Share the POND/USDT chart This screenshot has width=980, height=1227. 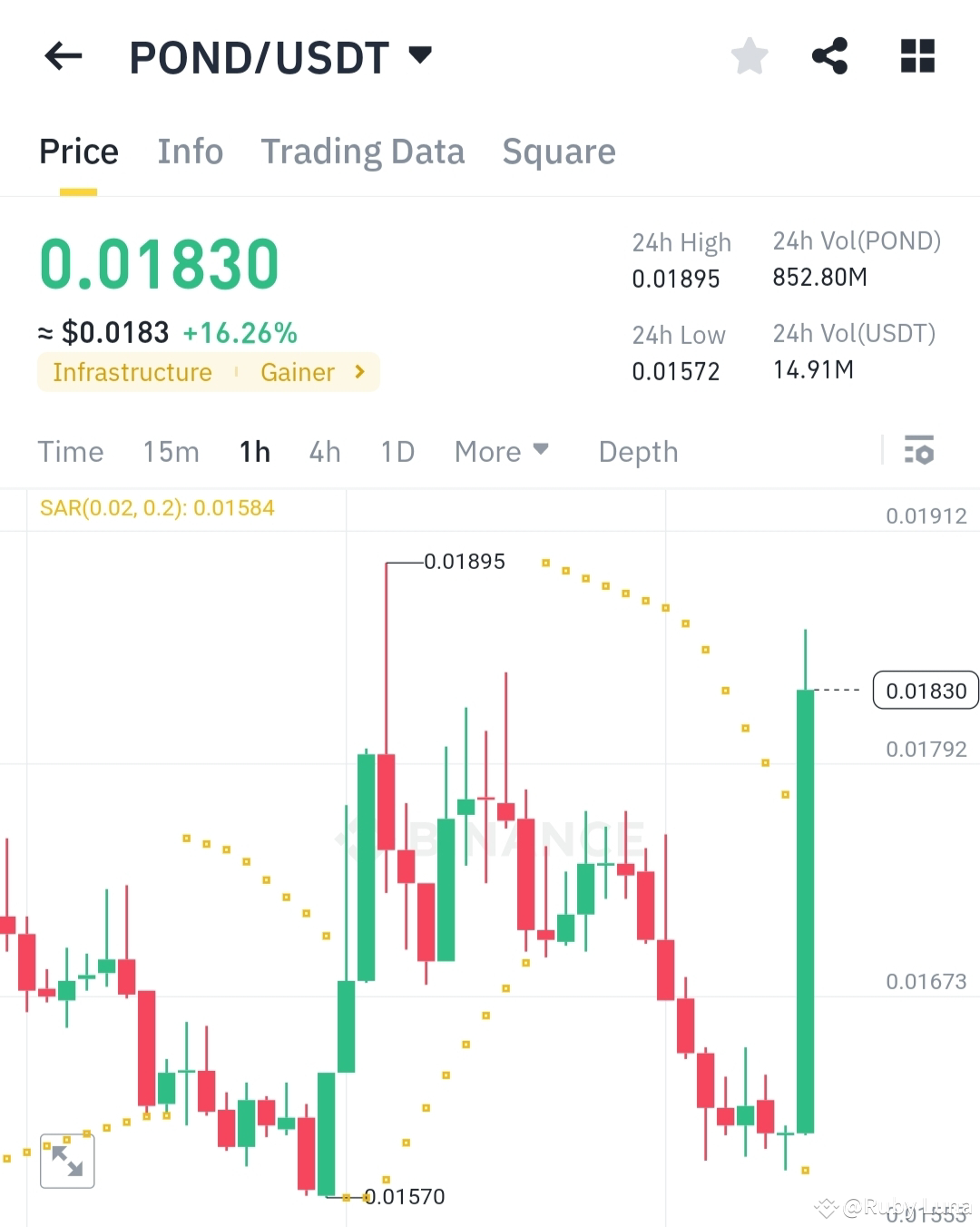coord(830,55)
